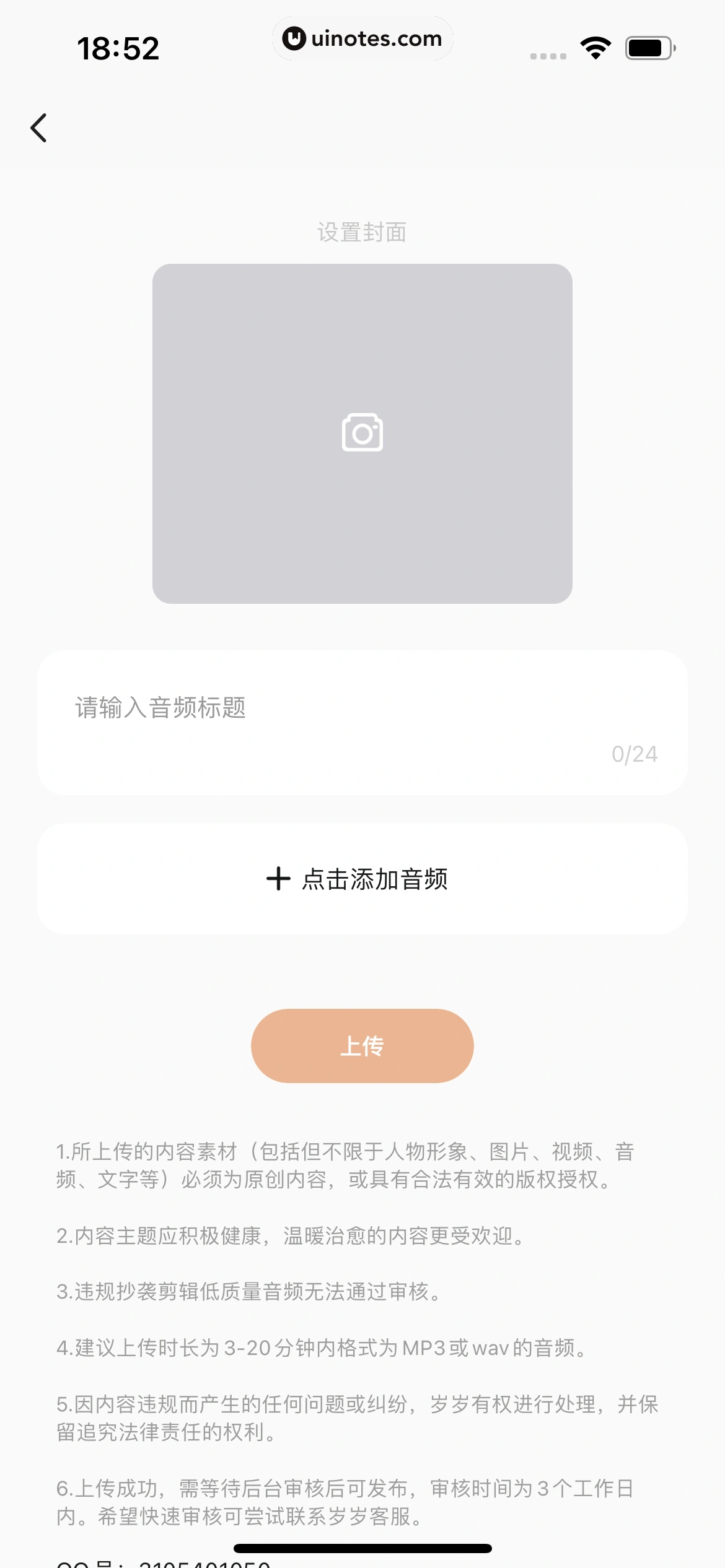725x1568 pixels.
Task: Select the uinotes.com pill at screen top
Action: 362,38
